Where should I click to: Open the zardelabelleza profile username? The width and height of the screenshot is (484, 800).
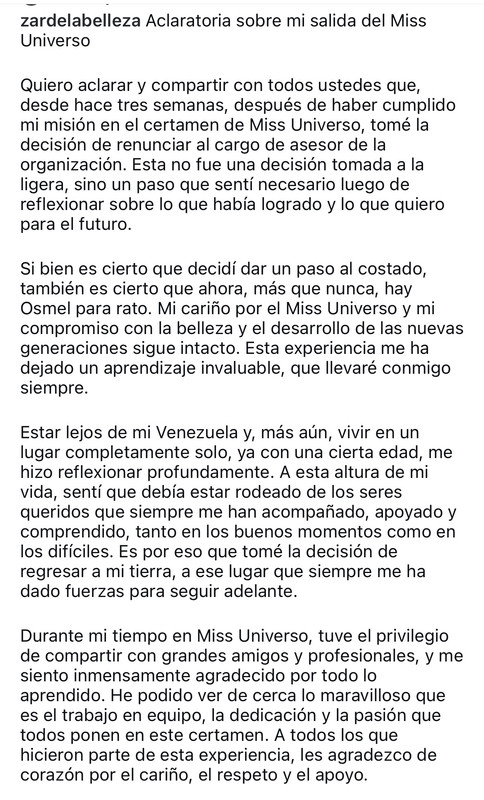click(x=81, y=21)
